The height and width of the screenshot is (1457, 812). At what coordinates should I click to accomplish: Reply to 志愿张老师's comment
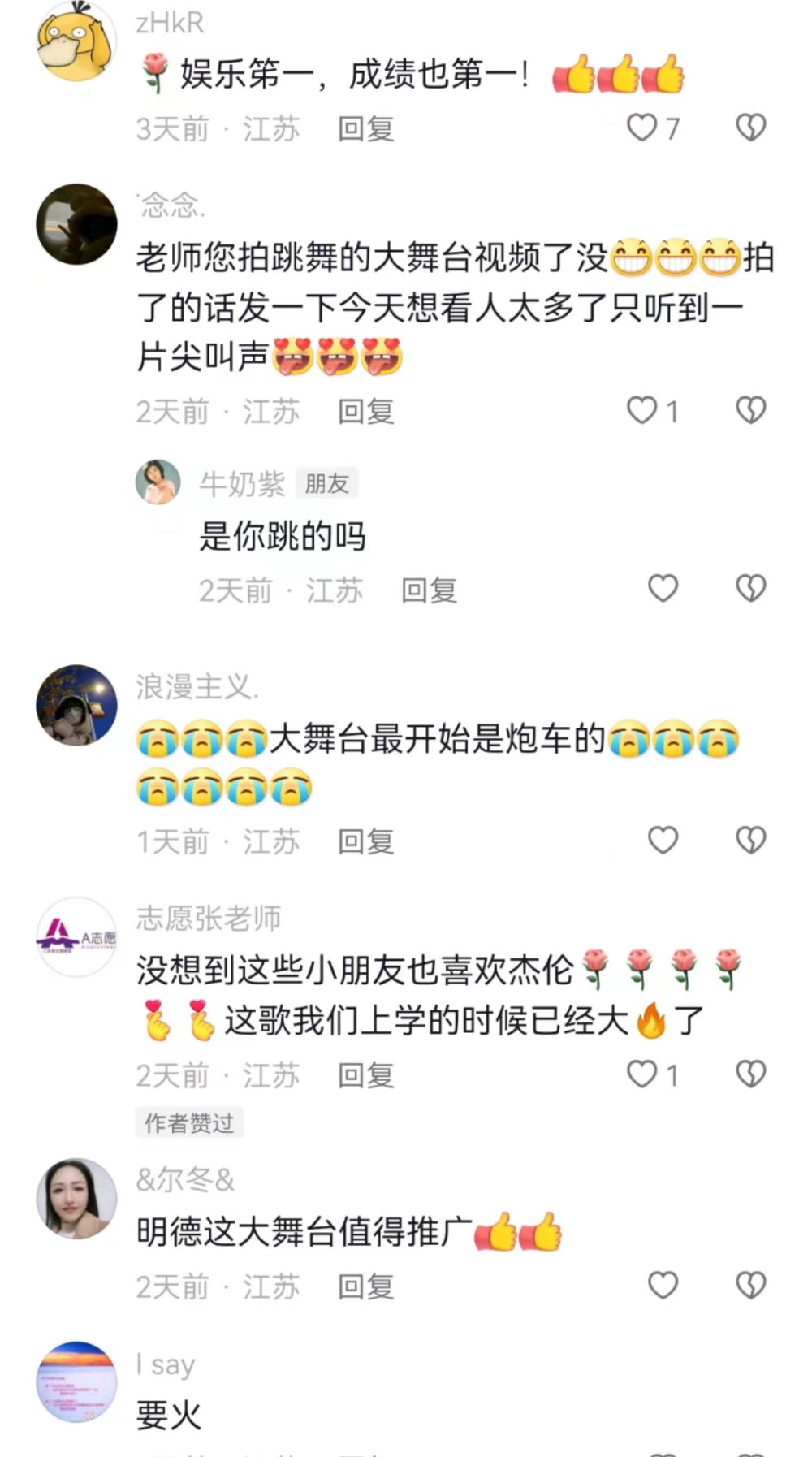tap(366, 1076)
